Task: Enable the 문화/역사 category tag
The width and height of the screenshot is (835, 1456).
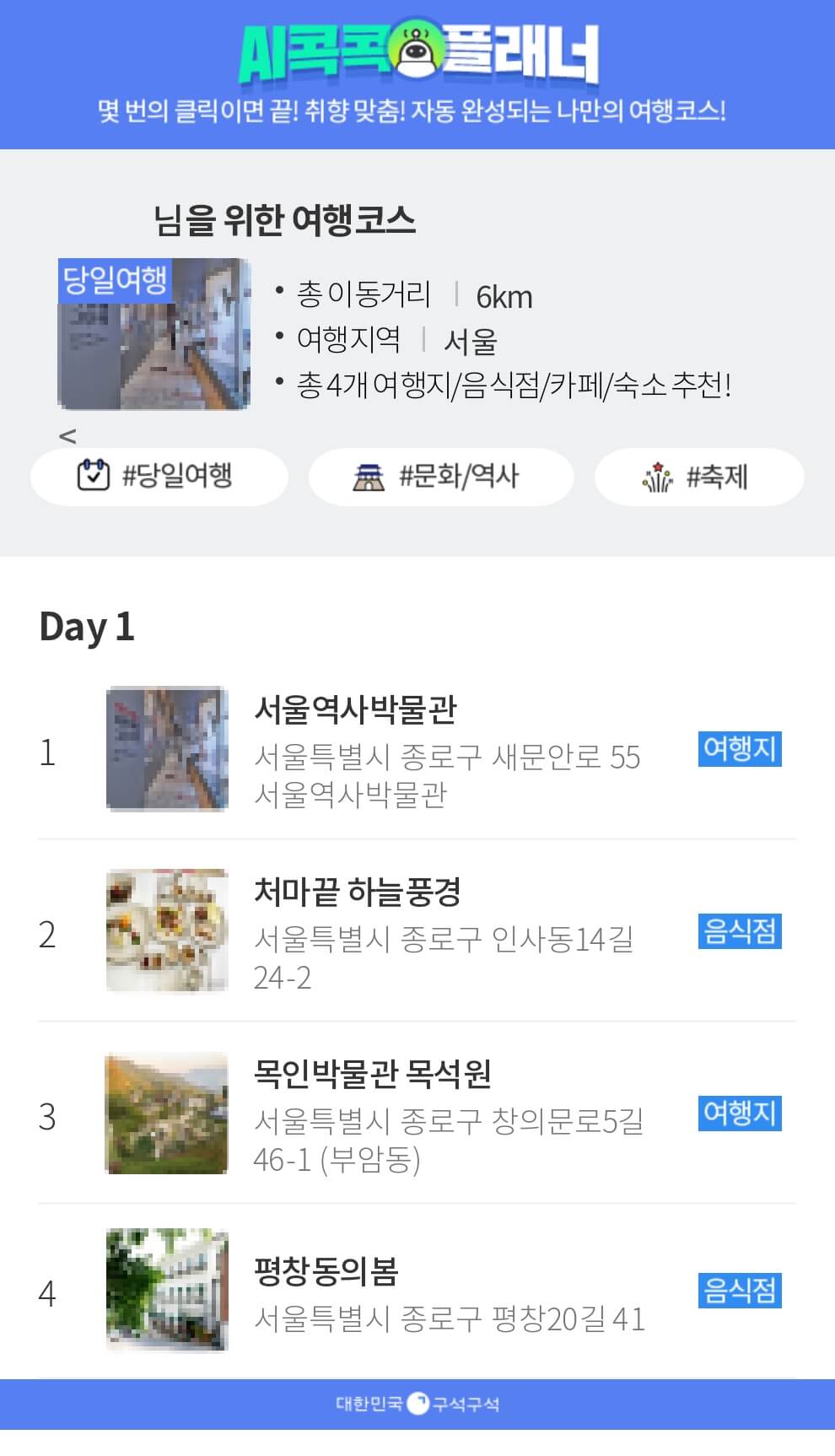Action: click(x=441, y=476)
